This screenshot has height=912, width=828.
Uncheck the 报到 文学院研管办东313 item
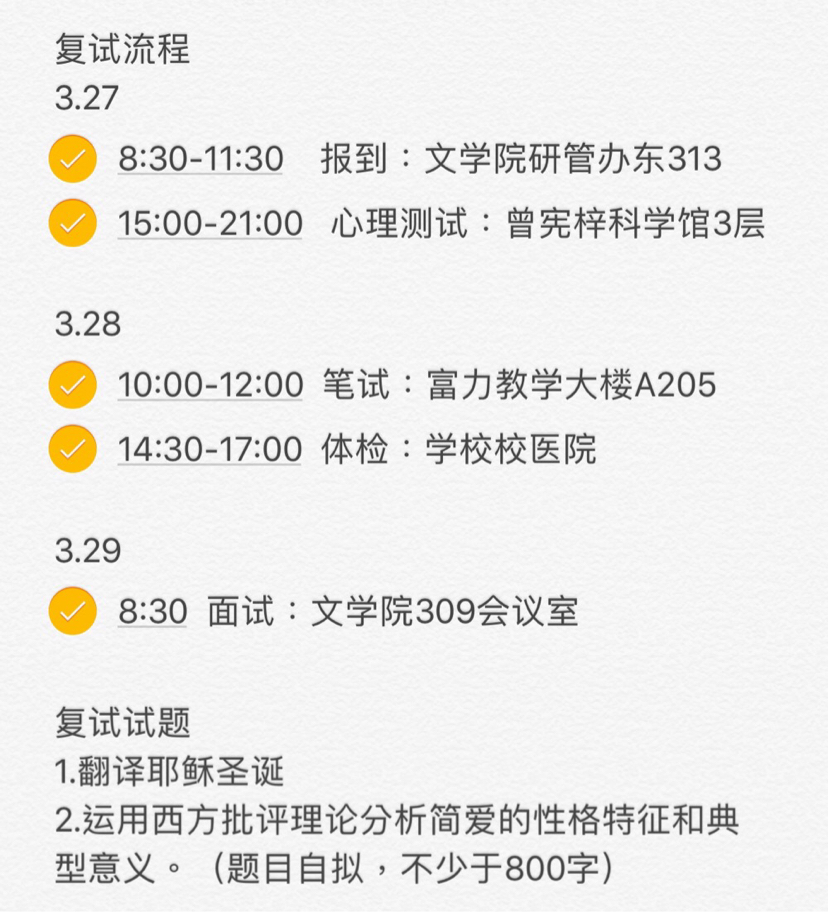(73, 159)
